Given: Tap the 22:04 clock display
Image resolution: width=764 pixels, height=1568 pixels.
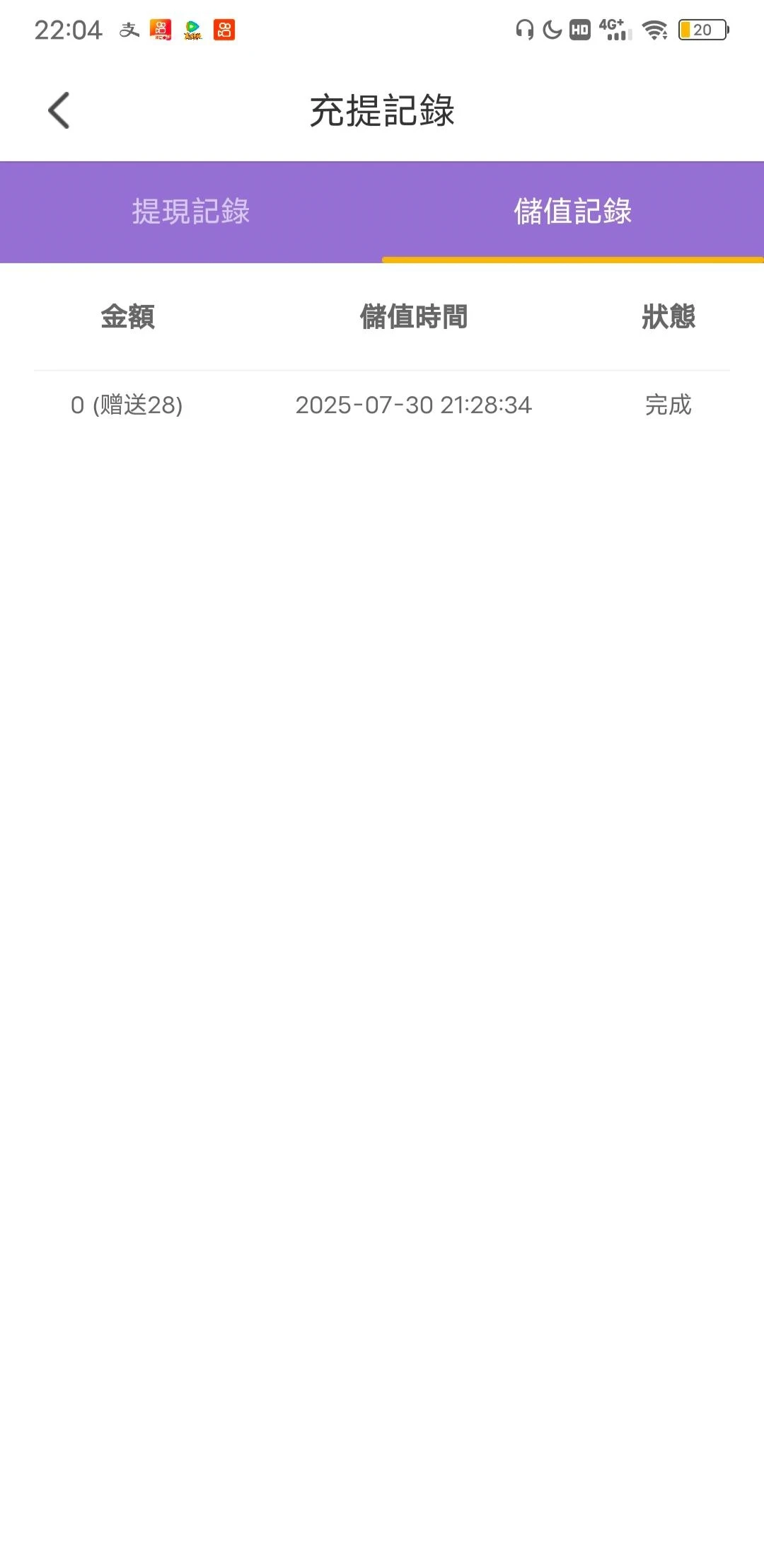Looking at the screenshot, I should pyautogui.click(x=70, y=31).
